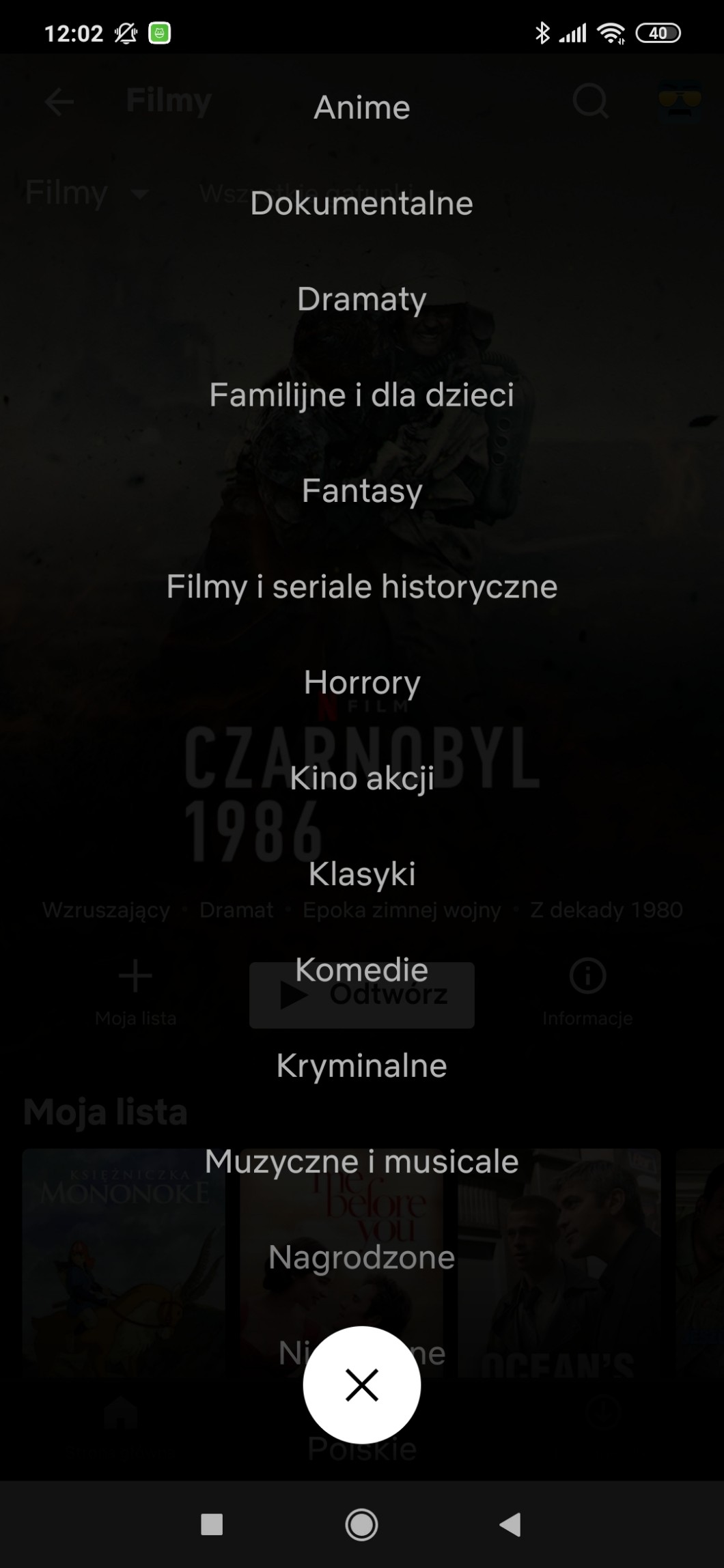Screen dimensions: 724x1568
Task: Choose Komedie from the list
Action: (x=361, y=970)
